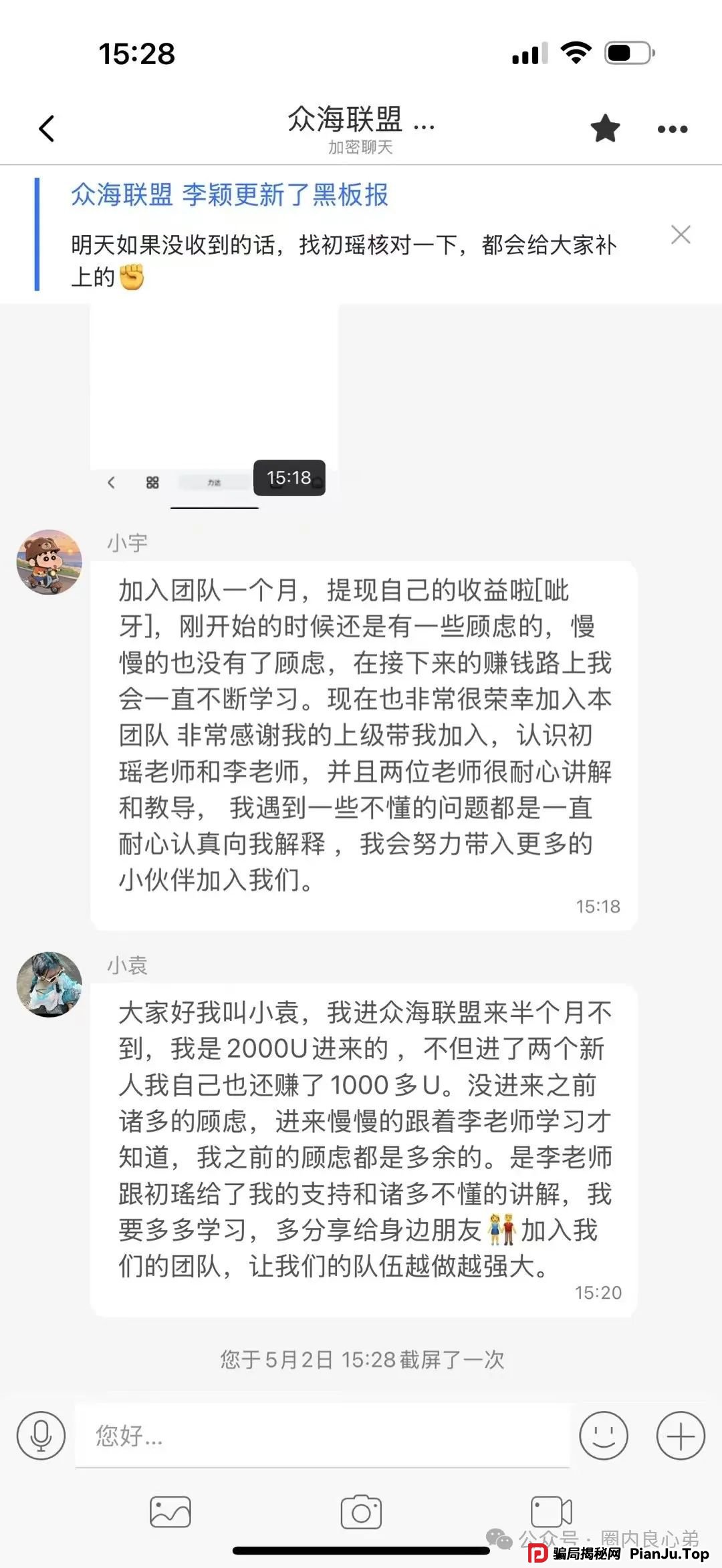Open the emoji smiley picker
This screenshot has width=722, height=1568.
[x=603, y=1435]
